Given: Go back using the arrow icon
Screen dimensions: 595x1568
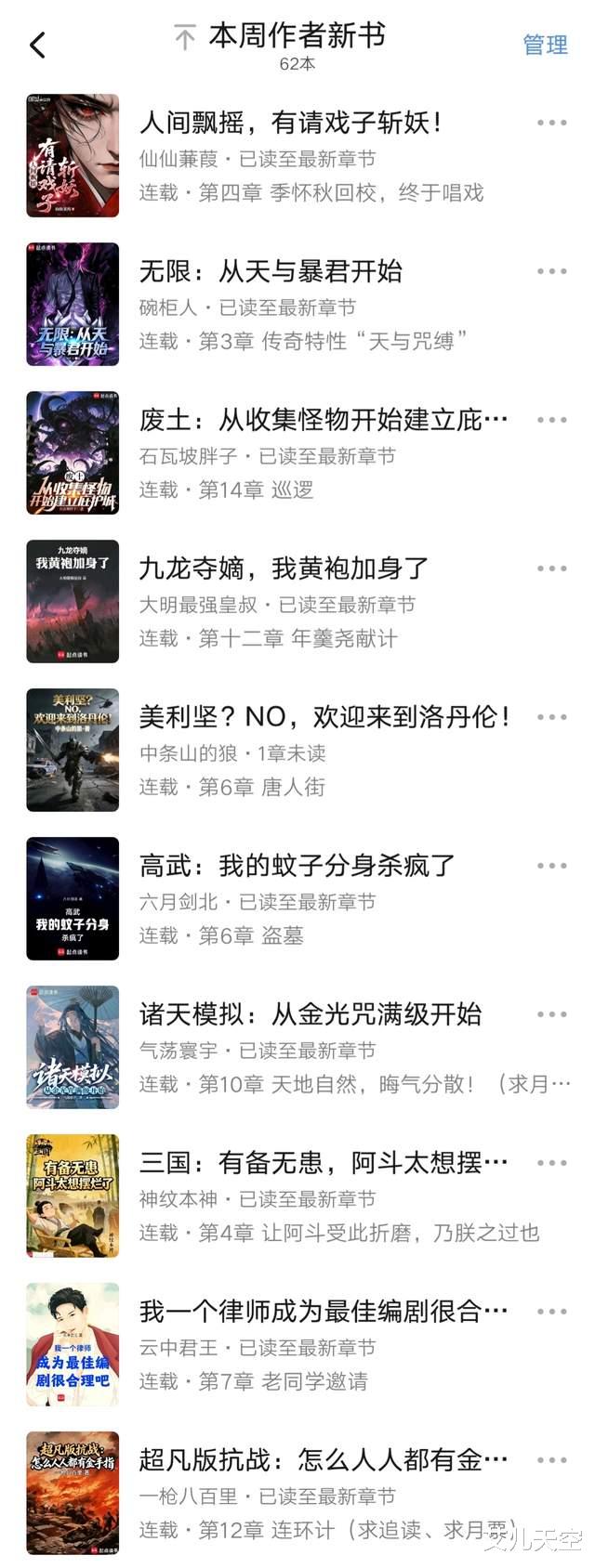Looking at the screenshot, I should point(38,45).
